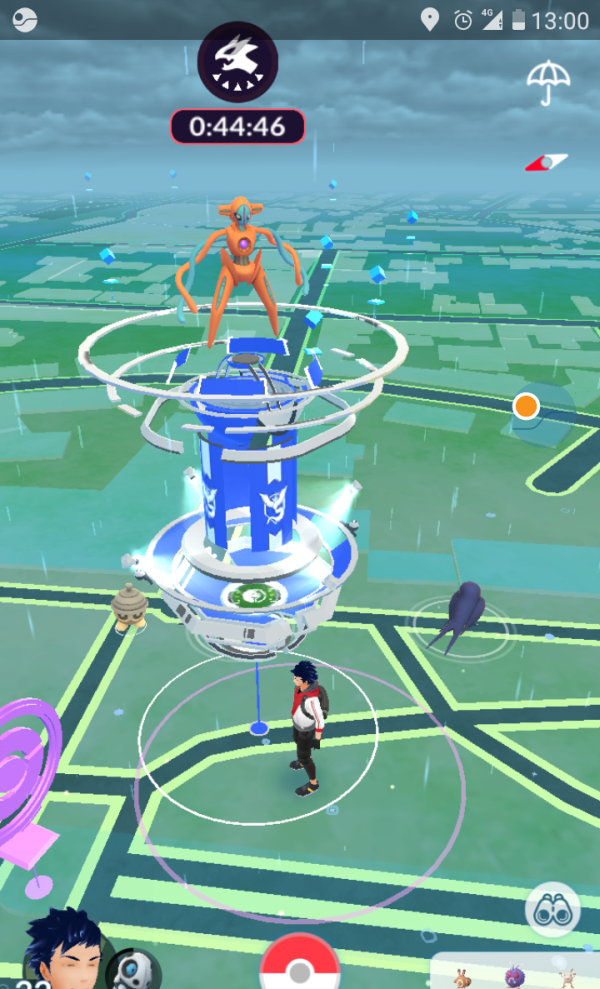Viewport: 600px width, 989px height.
Task: Open the buddy Pokémon icon
Action: click(x=134, y=970)
